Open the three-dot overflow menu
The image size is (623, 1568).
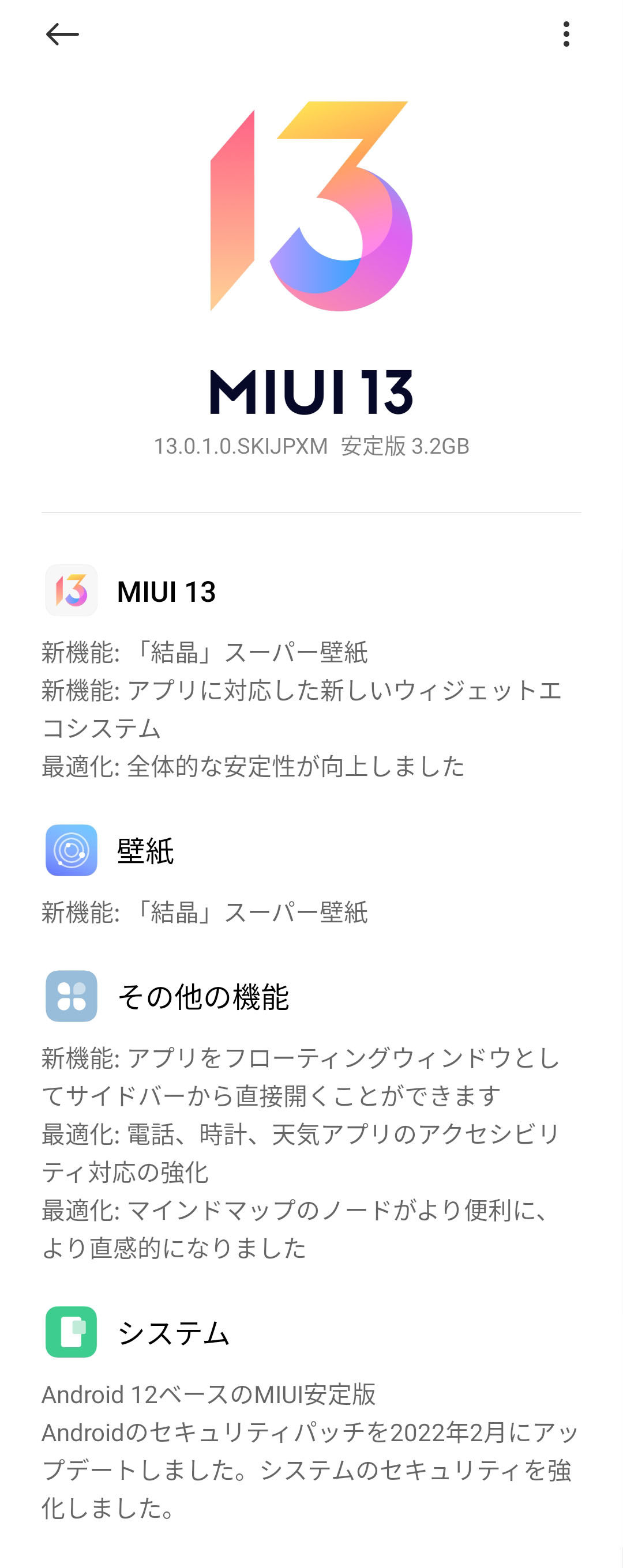(x=566, y=35)
